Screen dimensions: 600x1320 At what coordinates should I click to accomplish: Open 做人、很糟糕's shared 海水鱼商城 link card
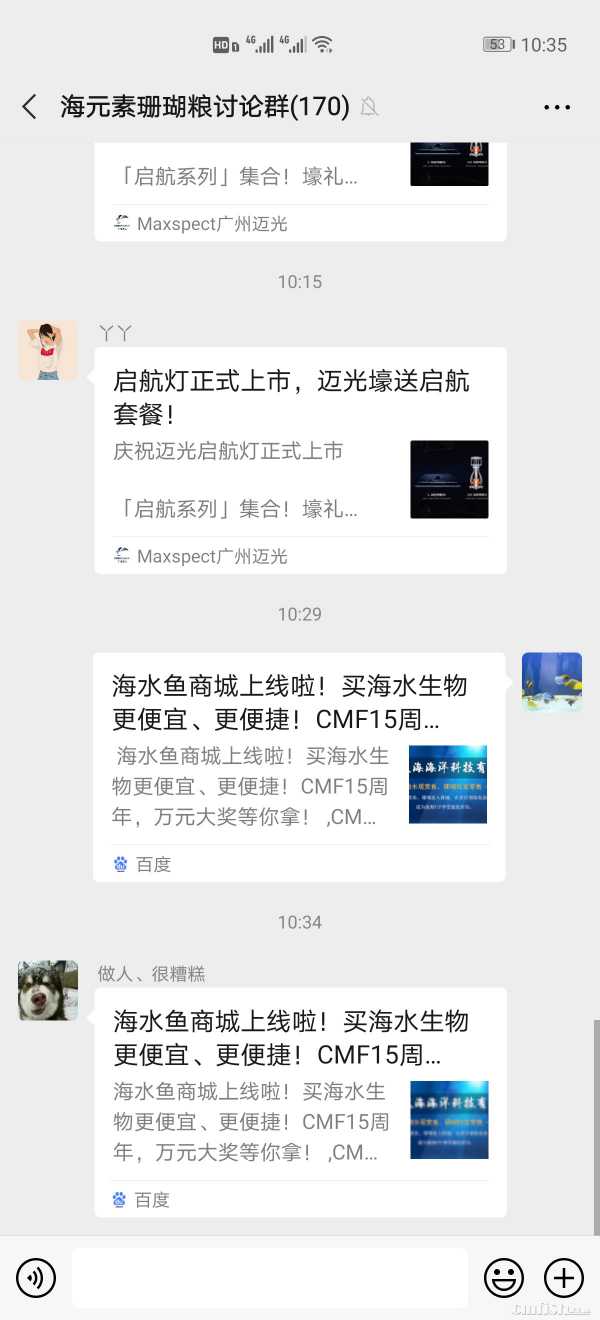(300, 1102)
